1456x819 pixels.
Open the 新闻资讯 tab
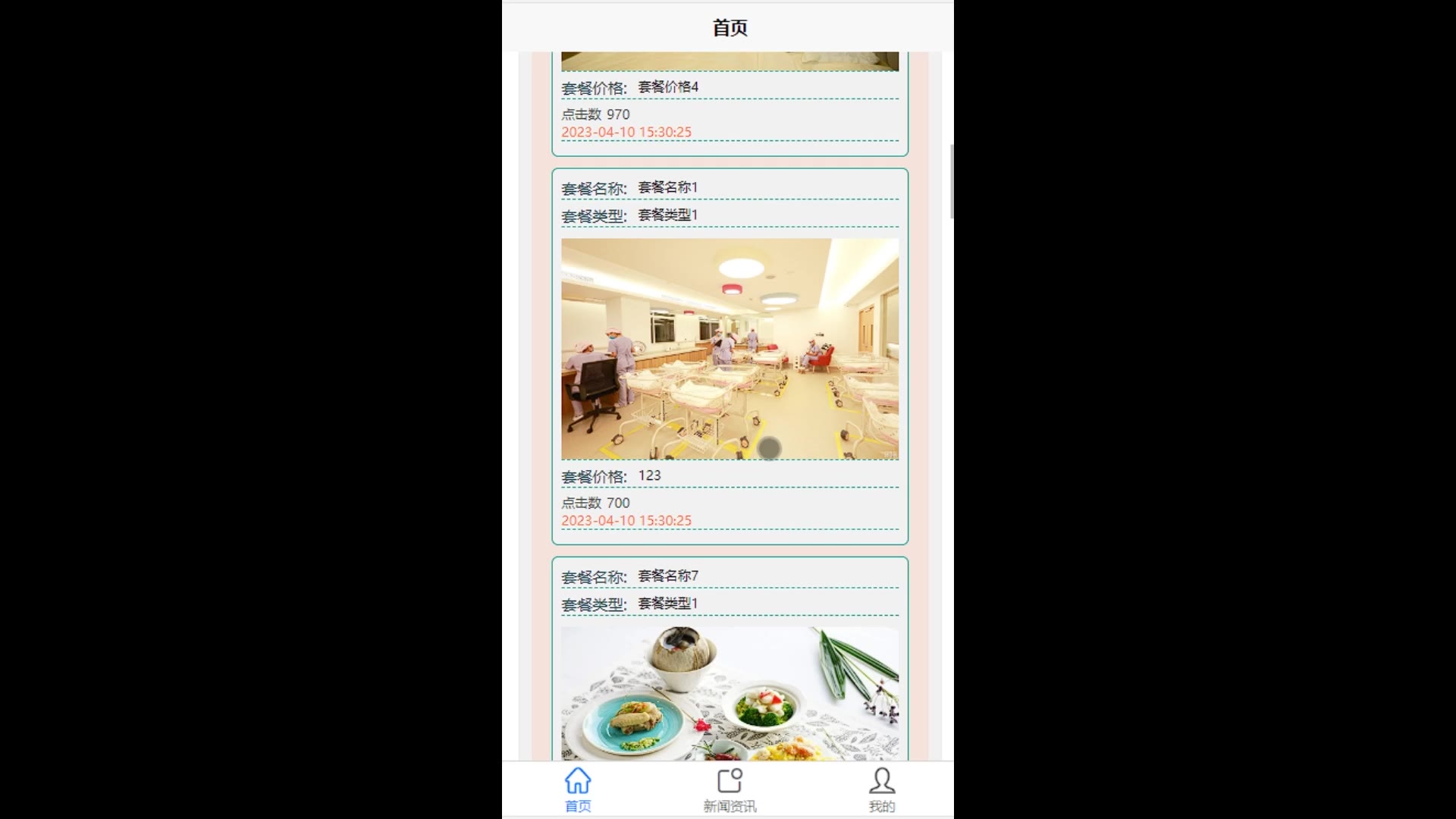coord(729,789)
